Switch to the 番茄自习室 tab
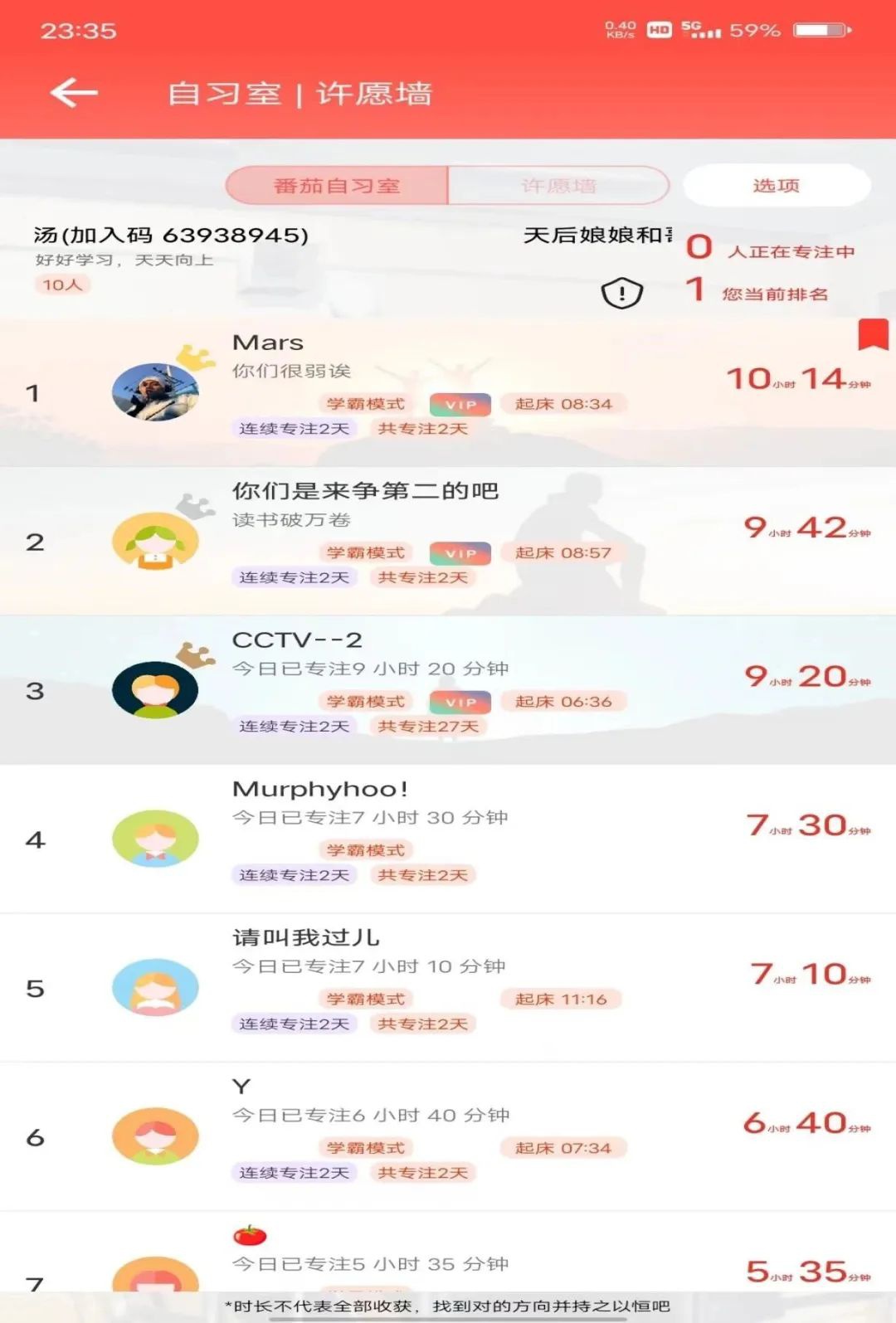The image size is (896, 1323). 337,186
